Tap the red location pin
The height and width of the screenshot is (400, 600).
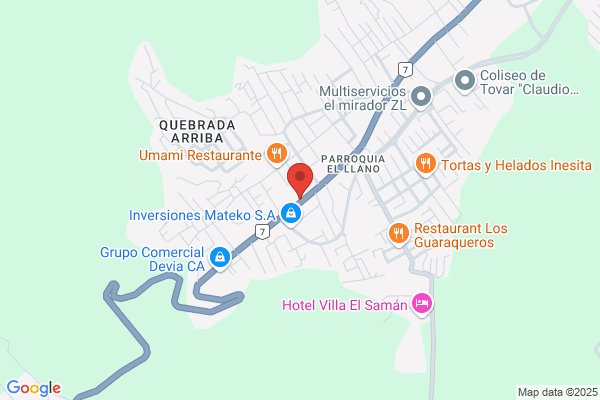[300, 181]
